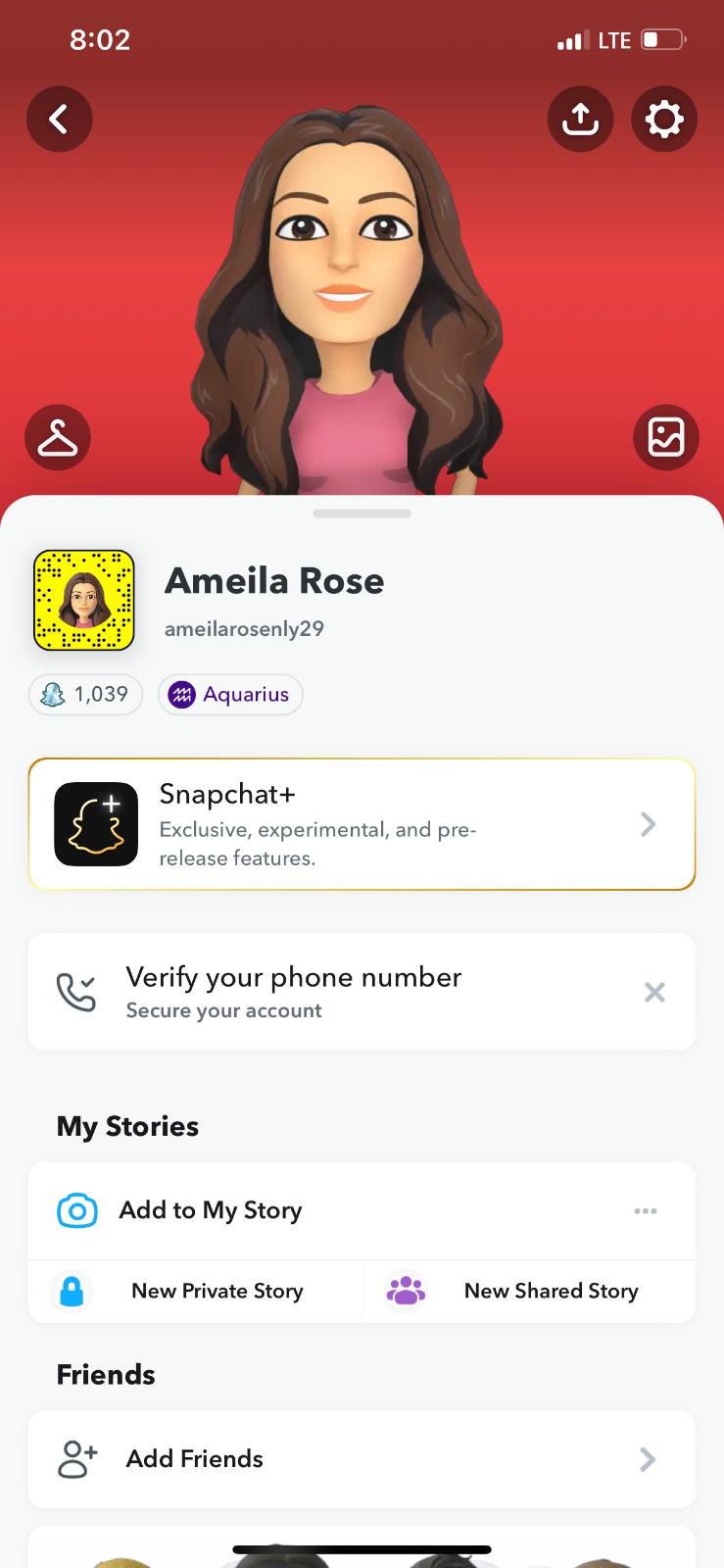Dismiss the phone verification prompt

pos(654,993)
